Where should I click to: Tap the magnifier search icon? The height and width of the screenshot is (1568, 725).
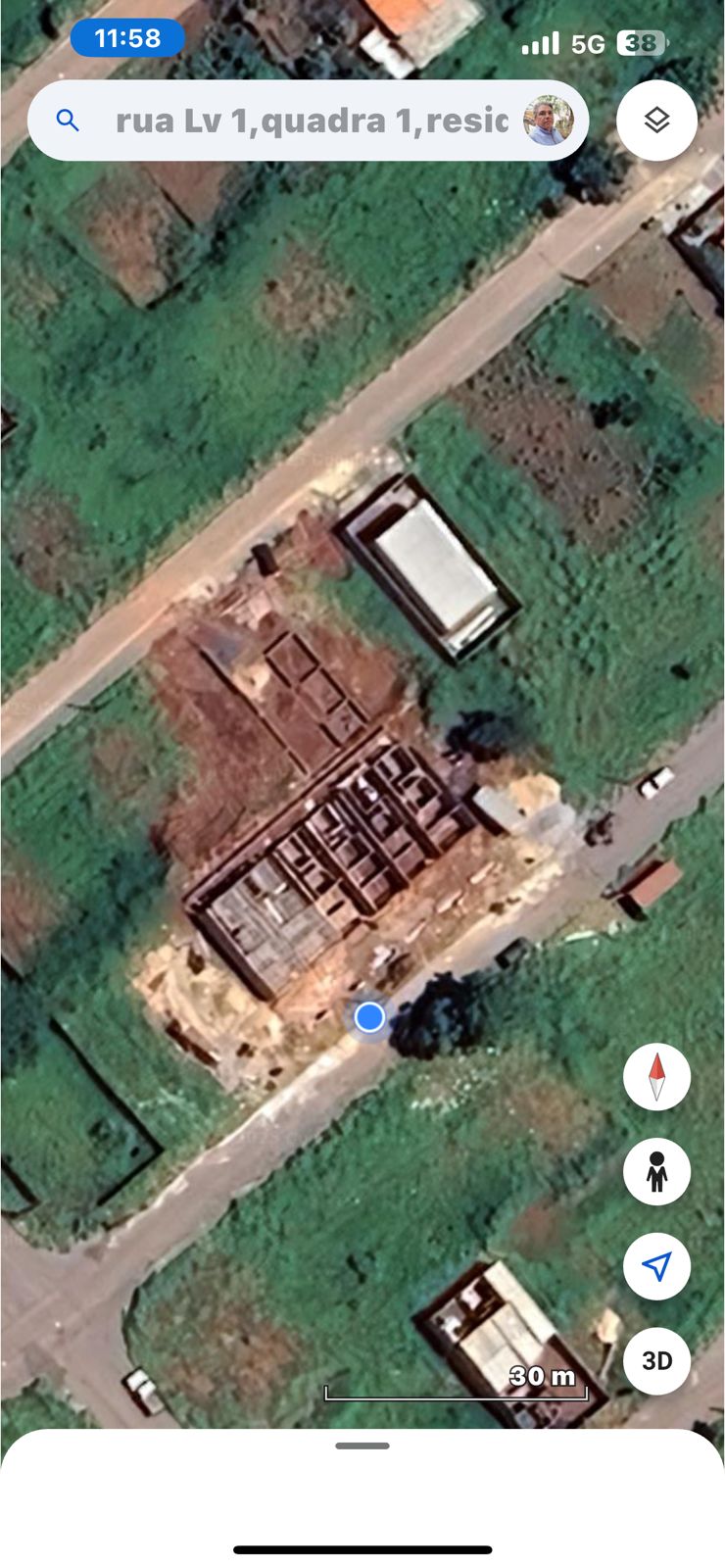click(x=68, y=121)
